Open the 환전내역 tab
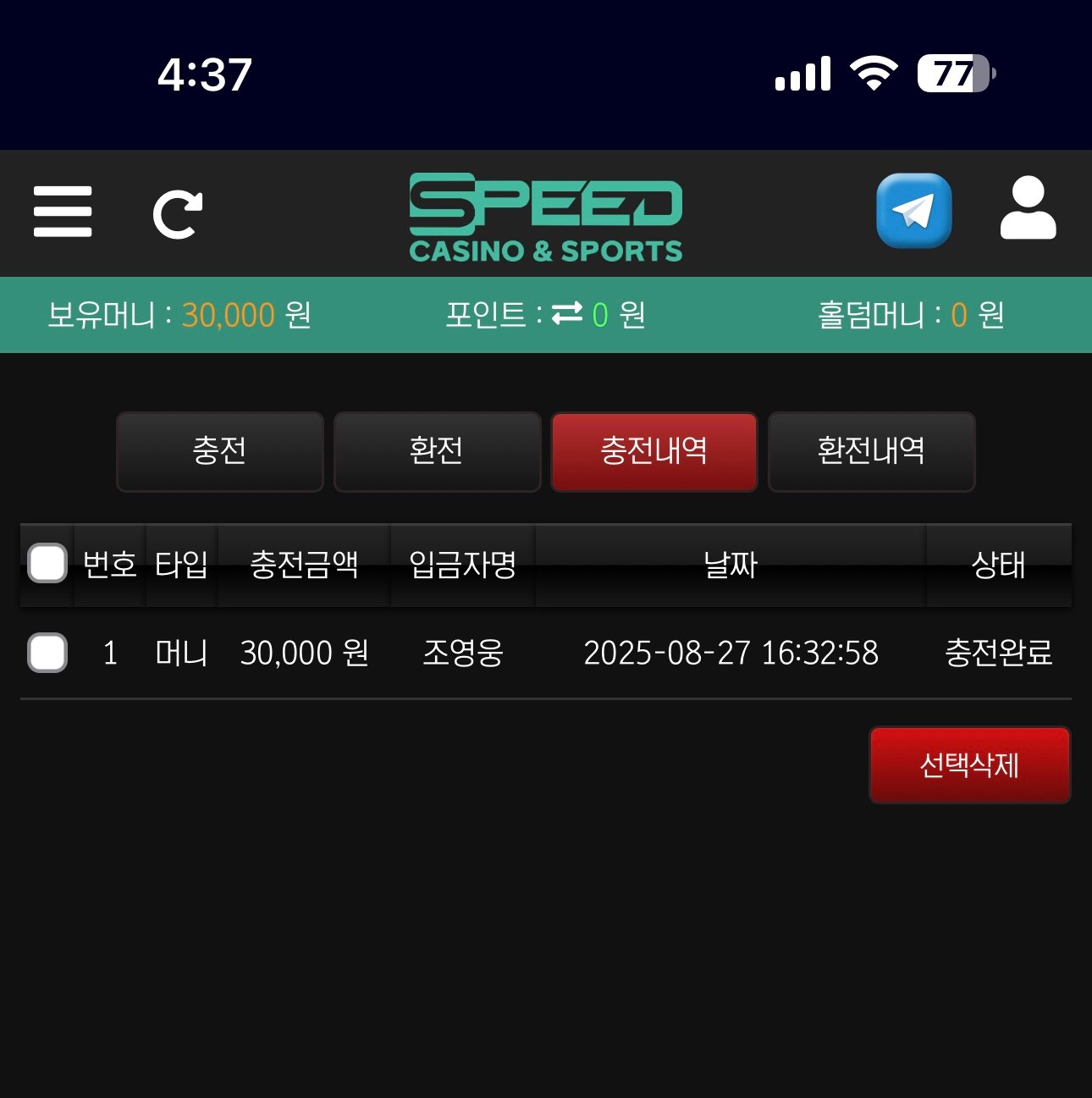This screenshot has height=1098, width=1092. pyautogui.click(x=871, y=451)
